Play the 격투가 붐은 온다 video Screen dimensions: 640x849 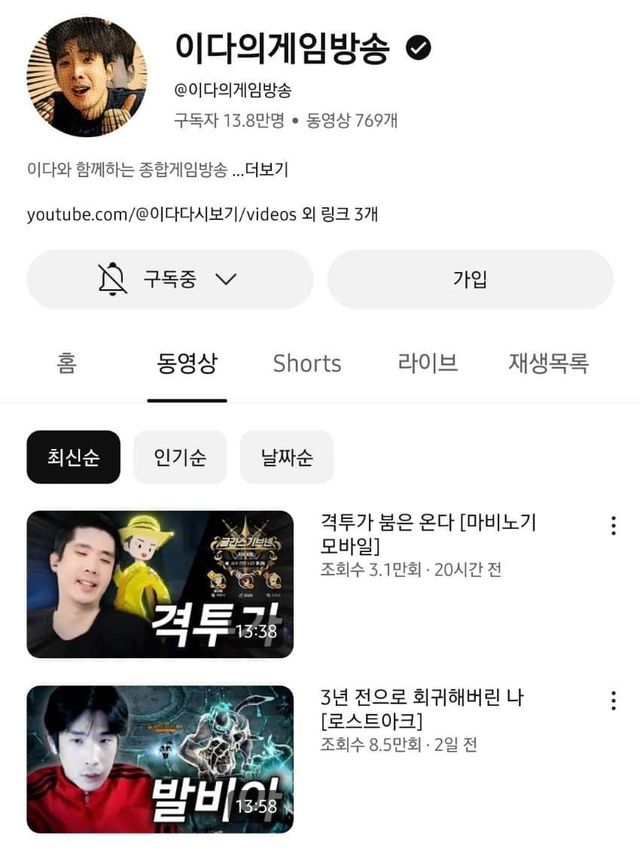[160, 584]
